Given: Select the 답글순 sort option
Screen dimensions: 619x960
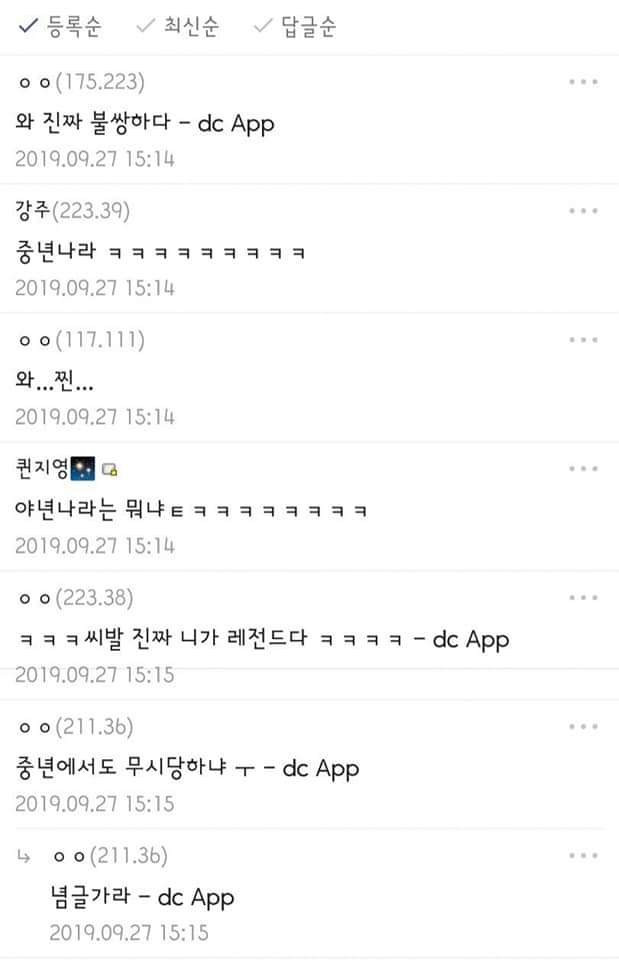Looking at the screenshot, I should click(x=295, y=26).
